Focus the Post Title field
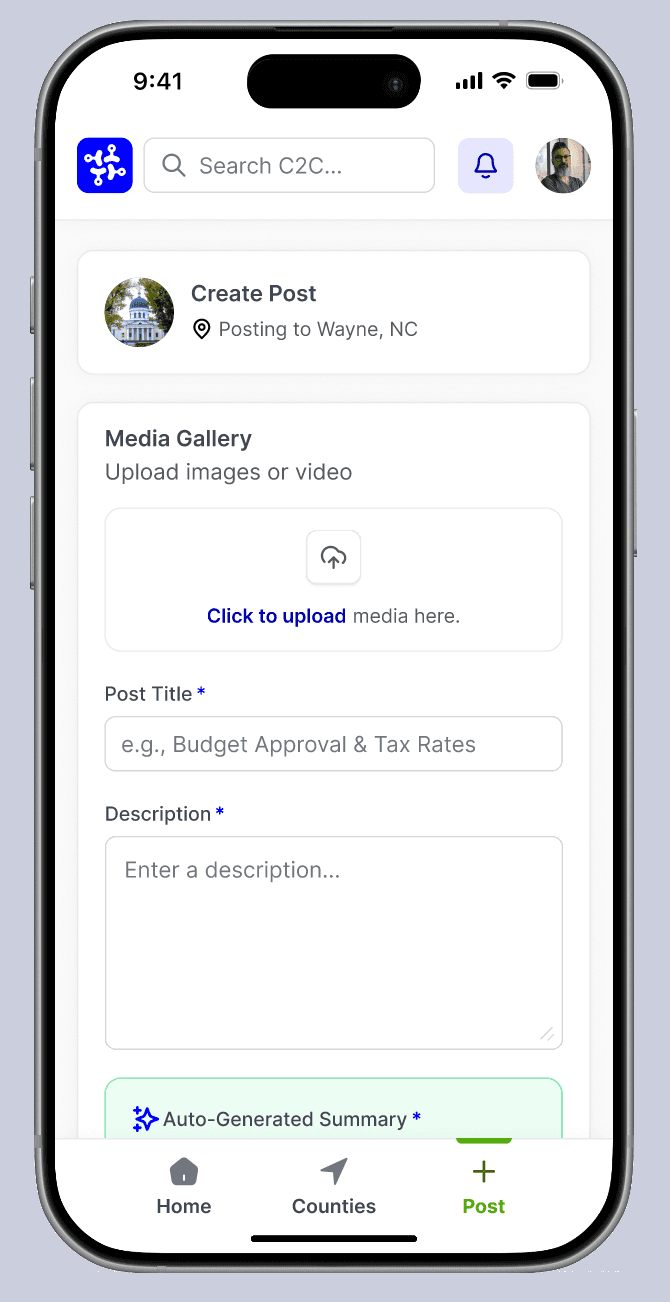670x1302 pixels. click(x=333, y=744)
